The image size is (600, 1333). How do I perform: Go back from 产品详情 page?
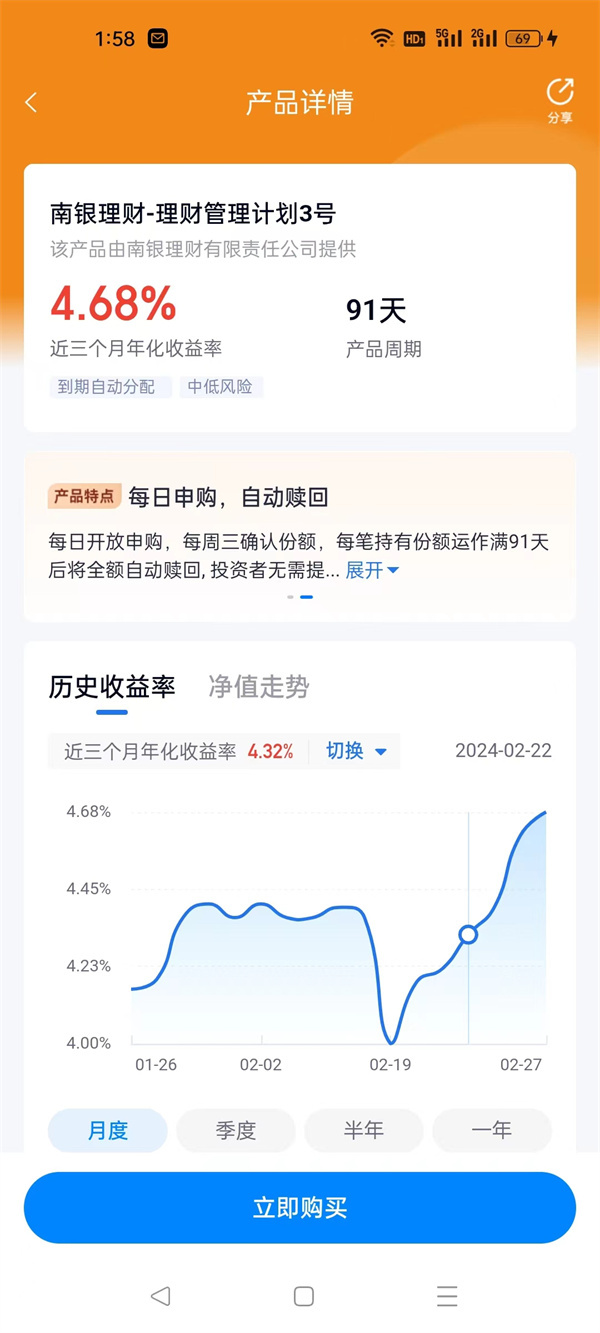click(31, 102)
